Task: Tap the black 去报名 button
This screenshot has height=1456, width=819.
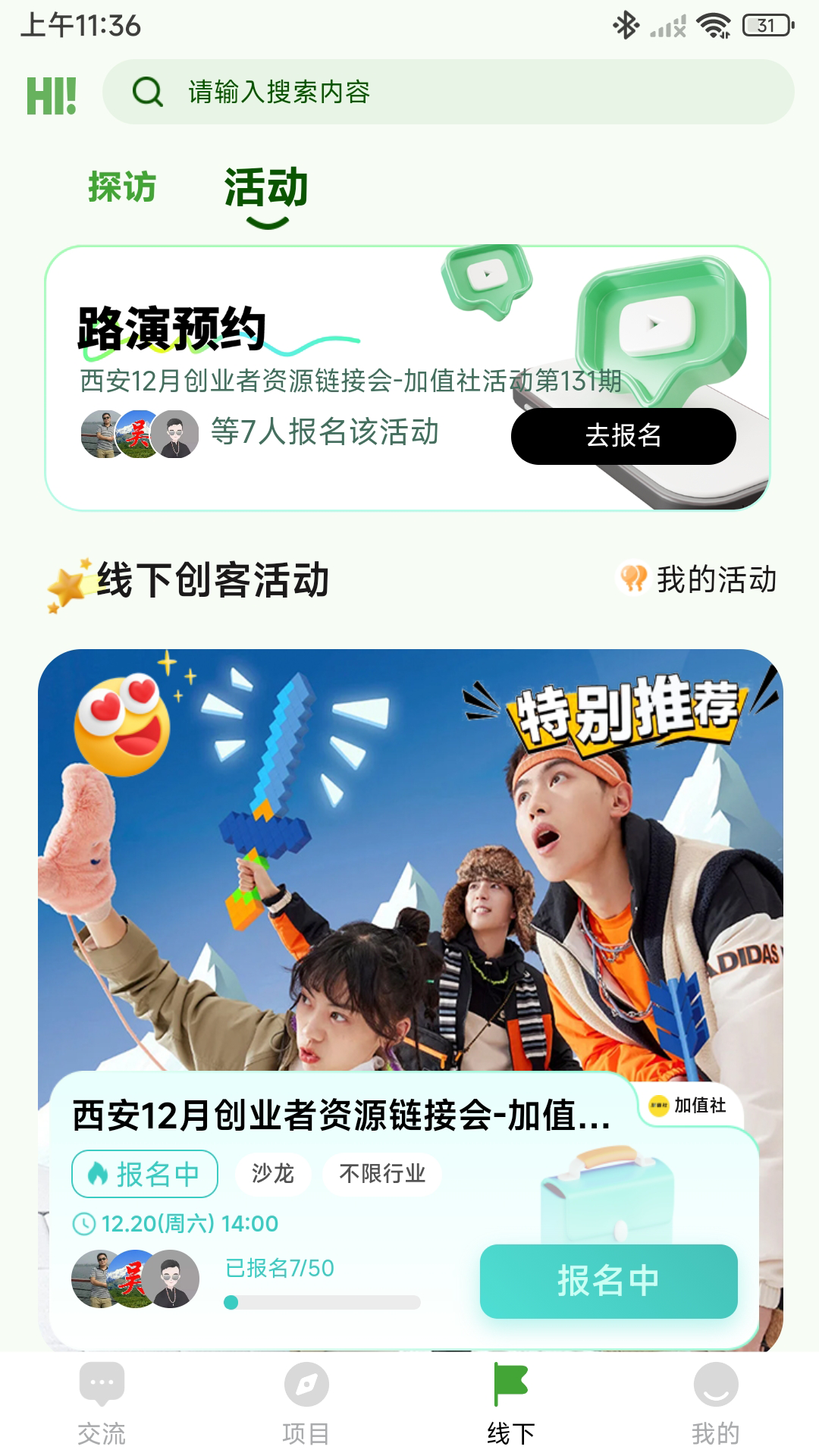Action: [623, 436]
